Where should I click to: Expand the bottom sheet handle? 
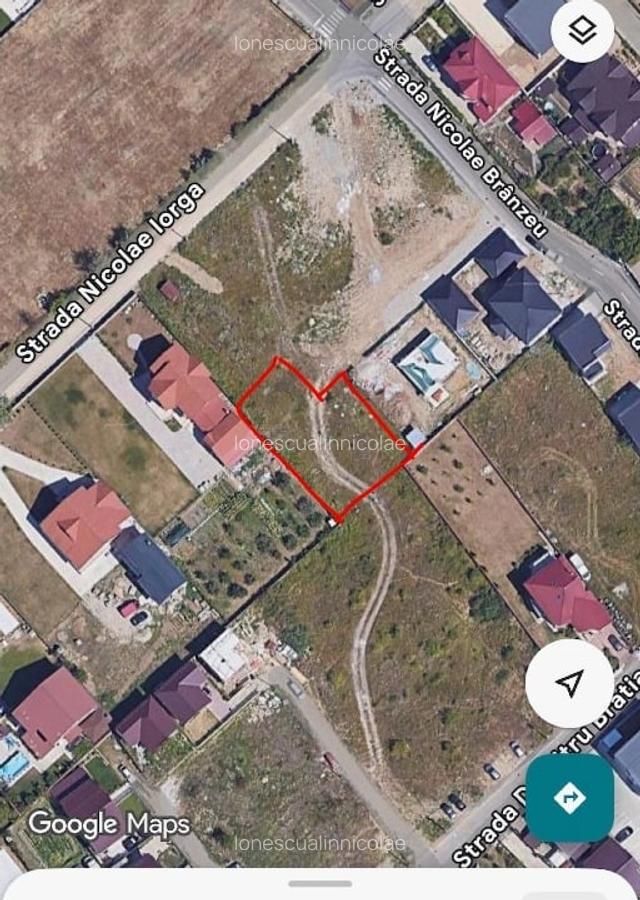[320, 883]
